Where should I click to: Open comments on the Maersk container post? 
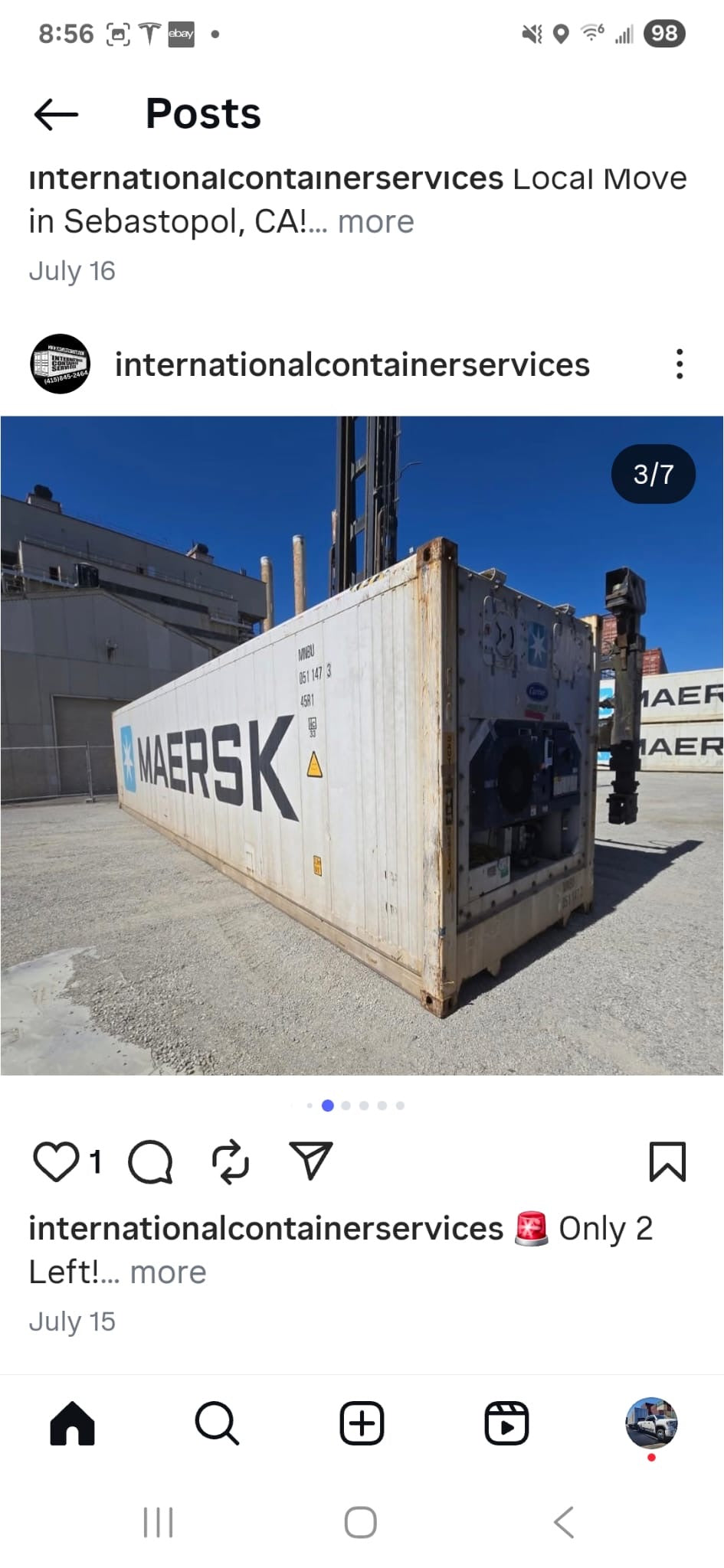(x=150, y=1161)
